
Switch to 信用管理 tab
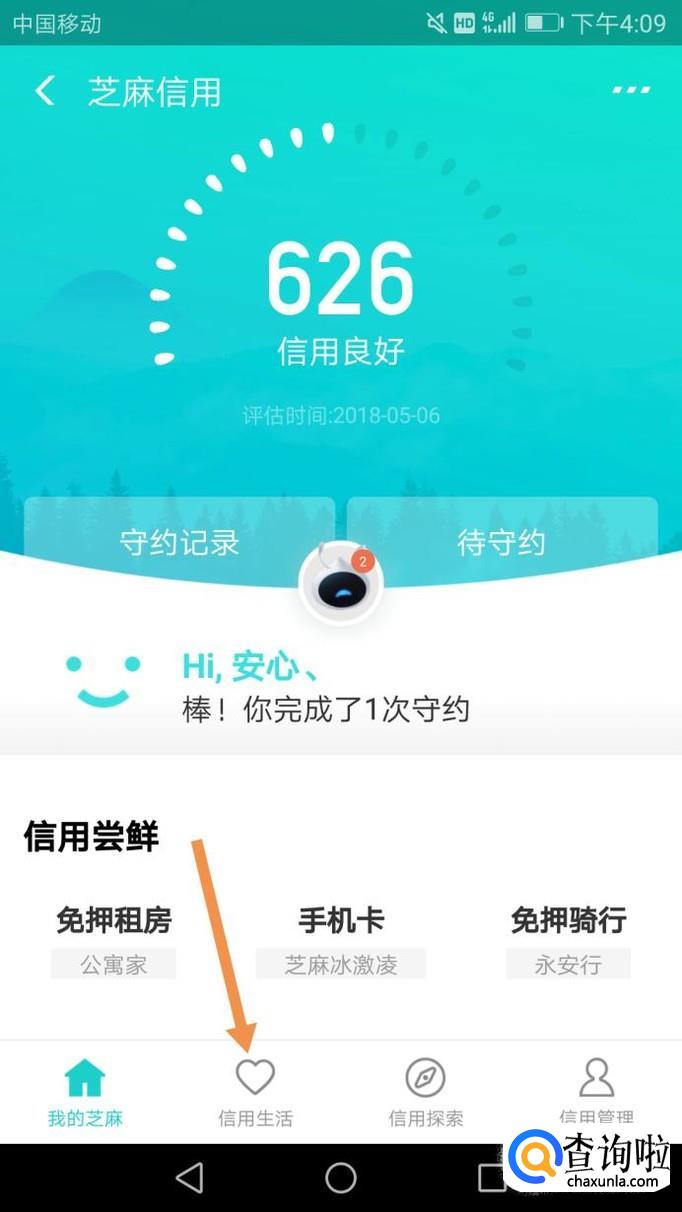coord(596,1090)
